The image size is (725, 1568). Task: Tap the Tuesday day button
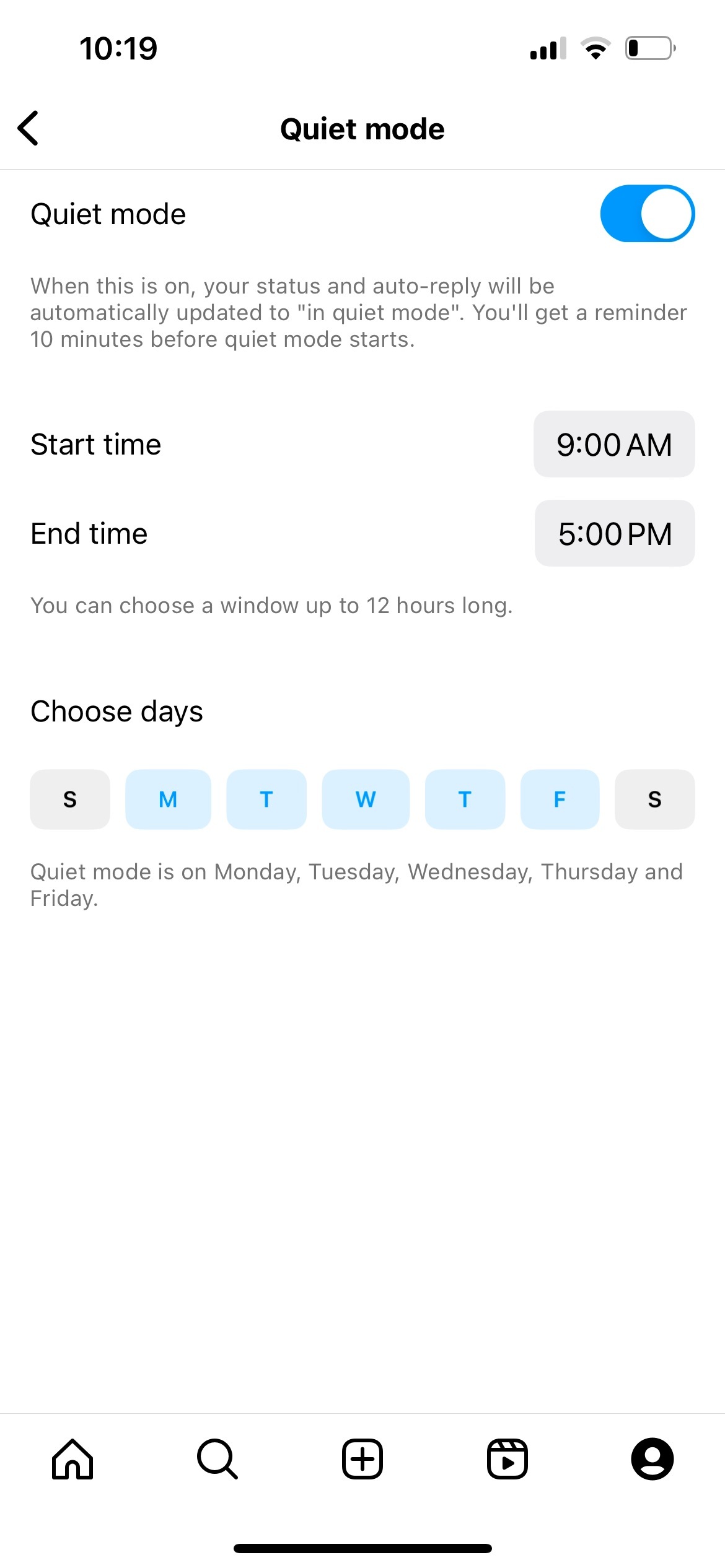click(x=266, y=799)
